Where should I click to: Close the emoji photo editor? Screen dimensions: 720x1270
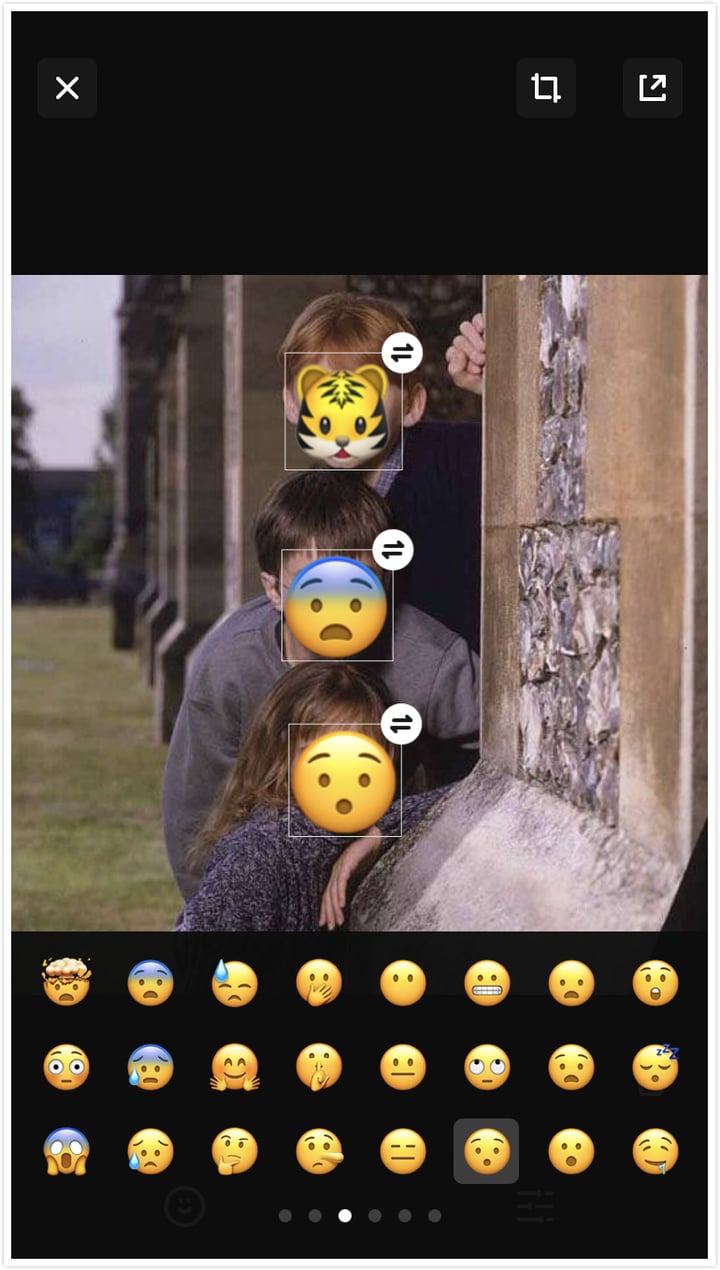(67, 88)
